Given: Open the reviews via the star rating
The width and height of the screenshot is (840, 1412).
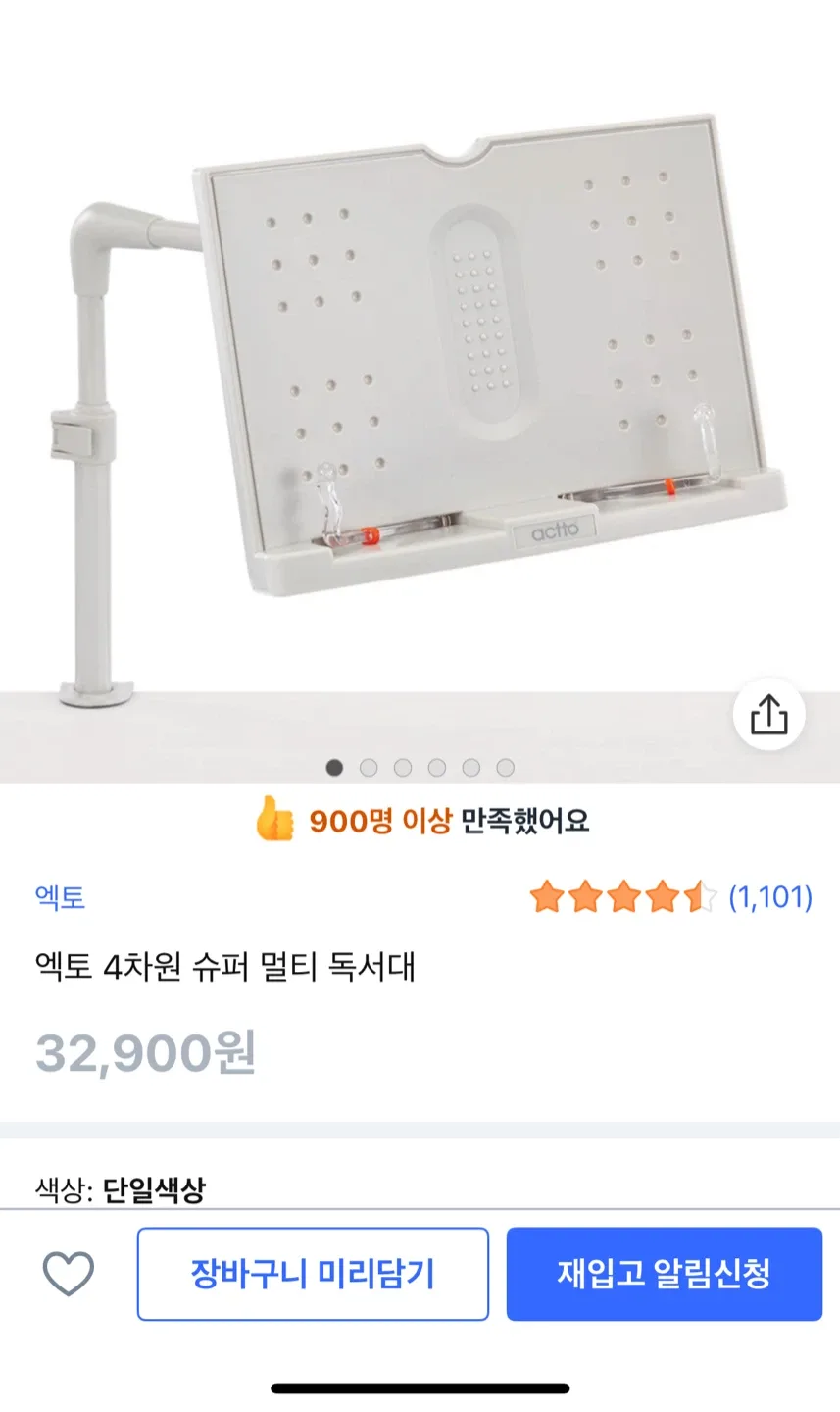Looking at the screenshot, I should pos(670,897).
